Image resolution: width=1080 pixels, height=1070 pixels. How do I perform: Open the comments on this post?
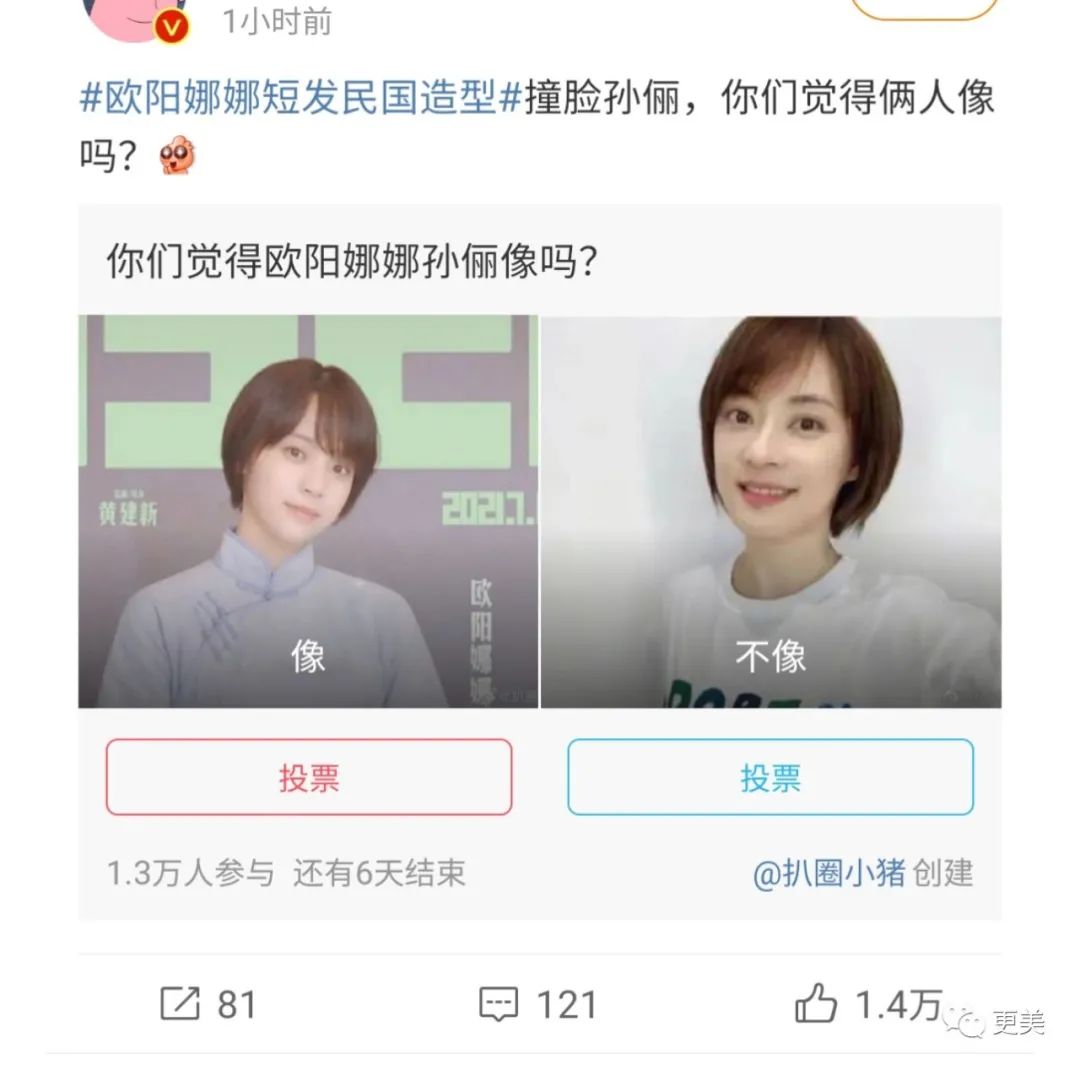[537, 1003]
